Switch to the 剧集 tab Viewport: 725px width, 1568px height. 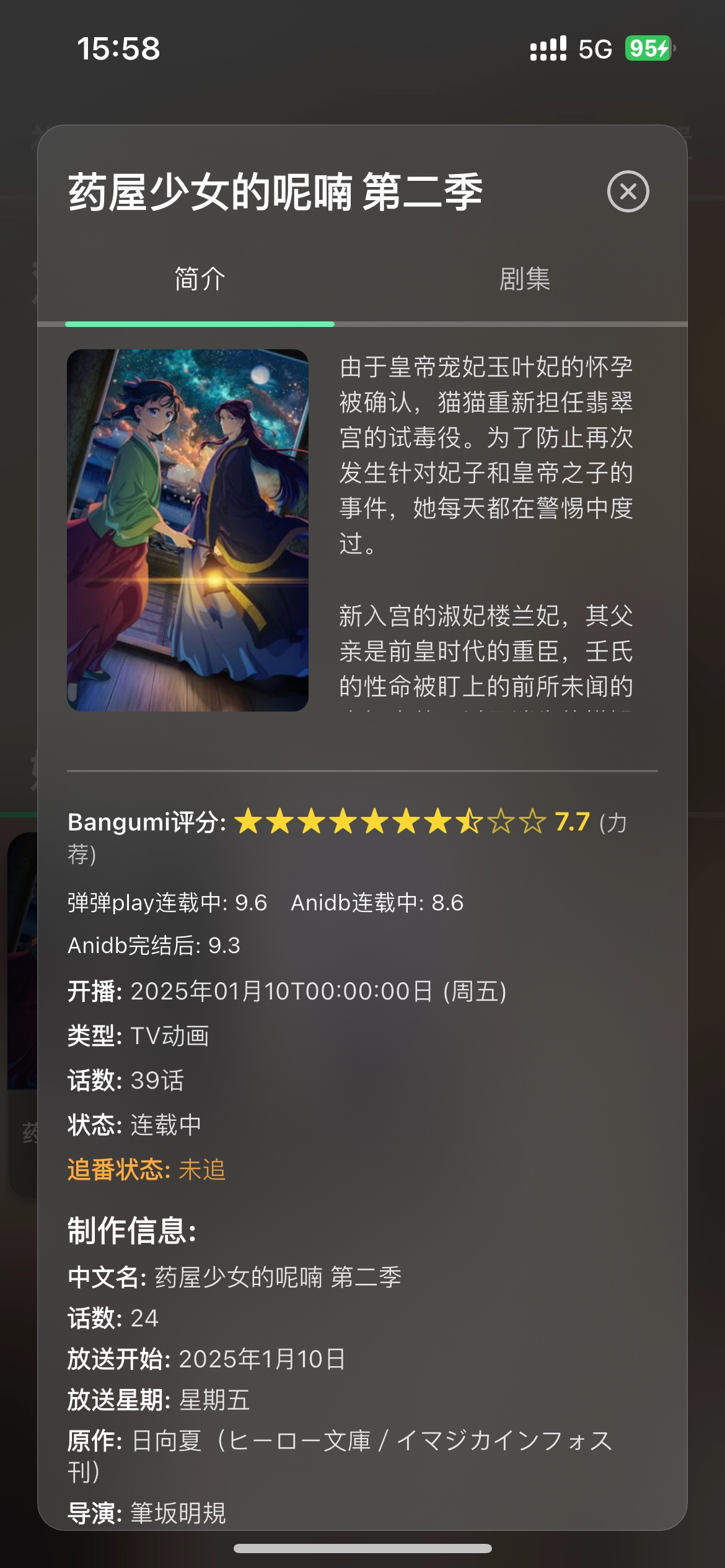click(x=525, y=279)
